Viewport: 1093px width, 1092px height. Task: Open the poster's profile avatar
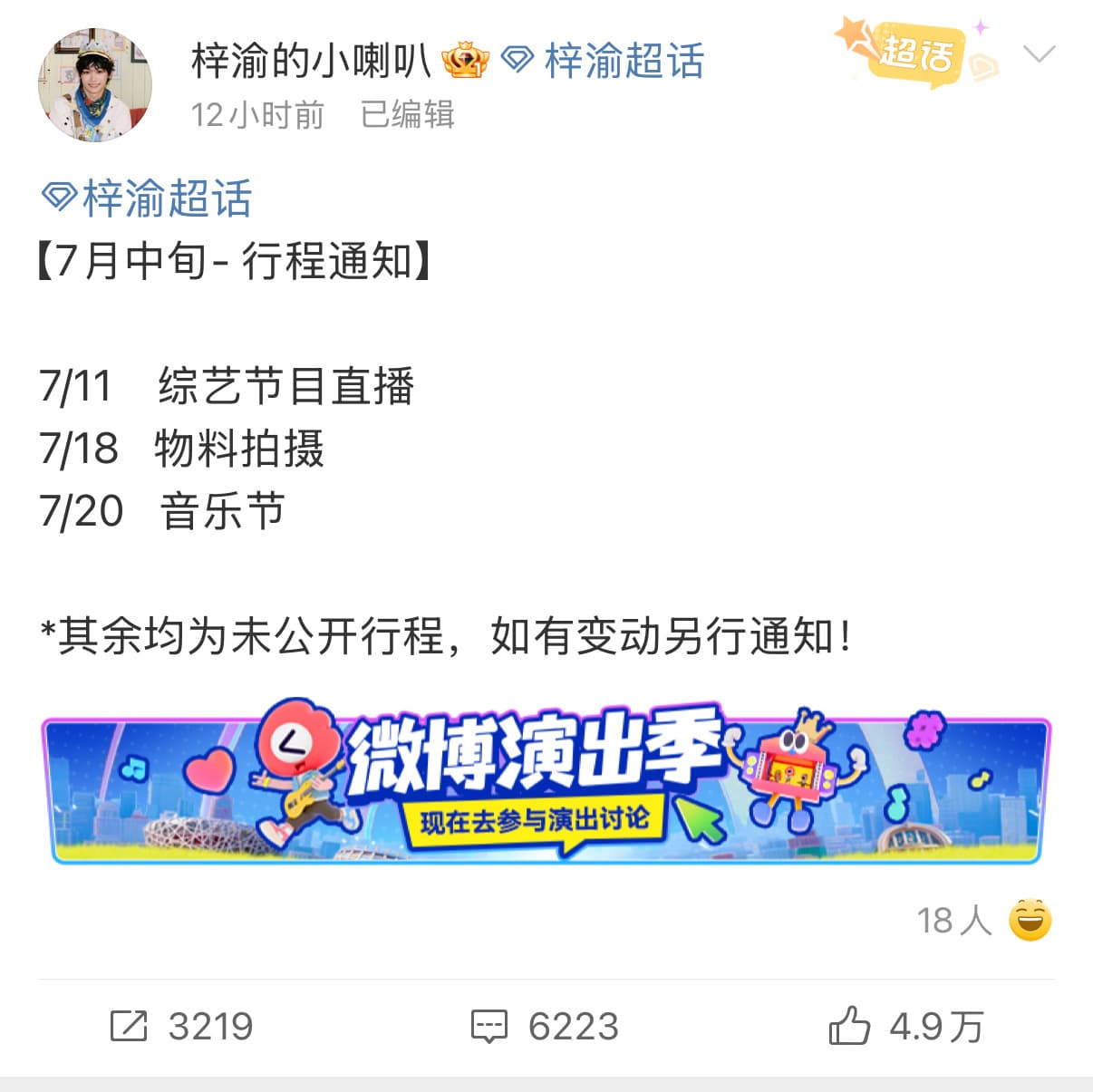point(94,84)
